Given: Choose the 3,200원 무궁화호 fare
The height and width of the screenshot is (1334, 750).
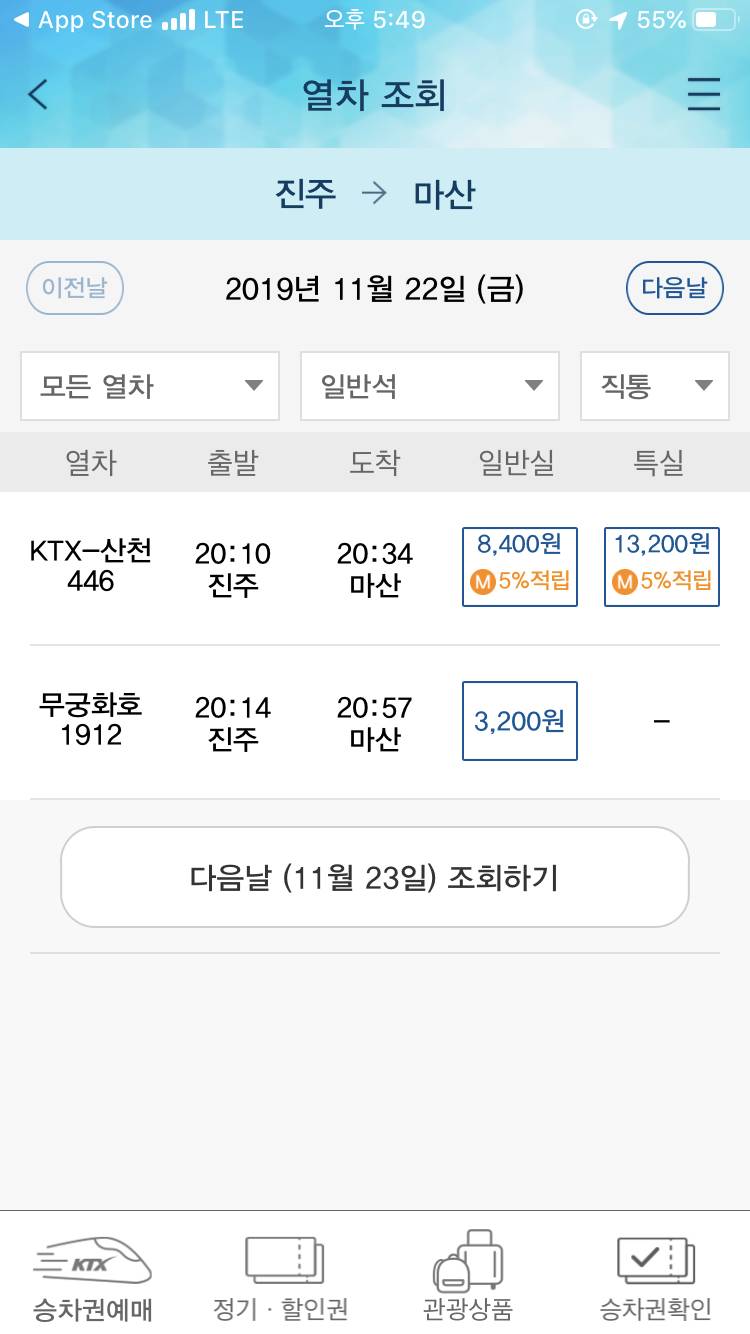Looking at the screenshot, I should [x=519, y=721].
